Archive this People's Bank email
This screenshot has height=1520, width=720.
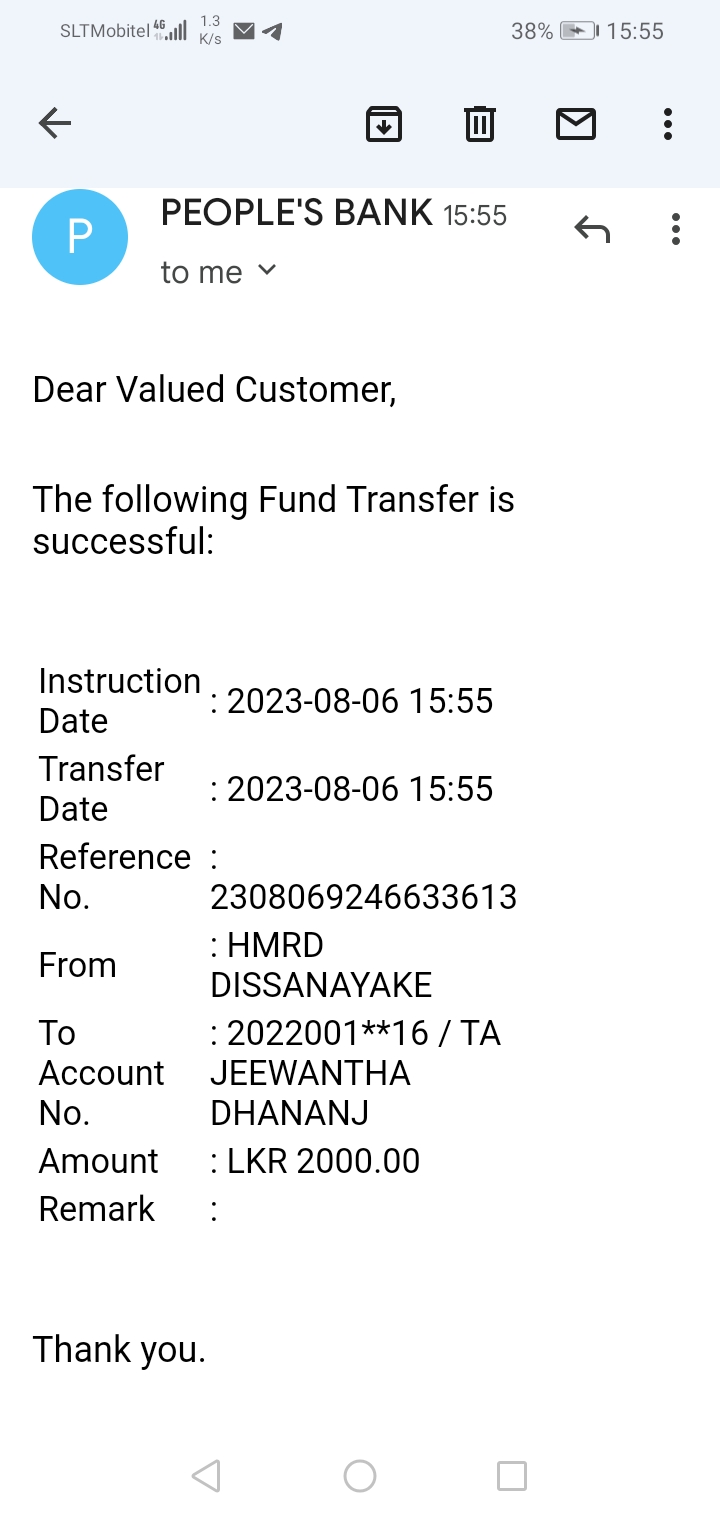(x=384, y=124)
